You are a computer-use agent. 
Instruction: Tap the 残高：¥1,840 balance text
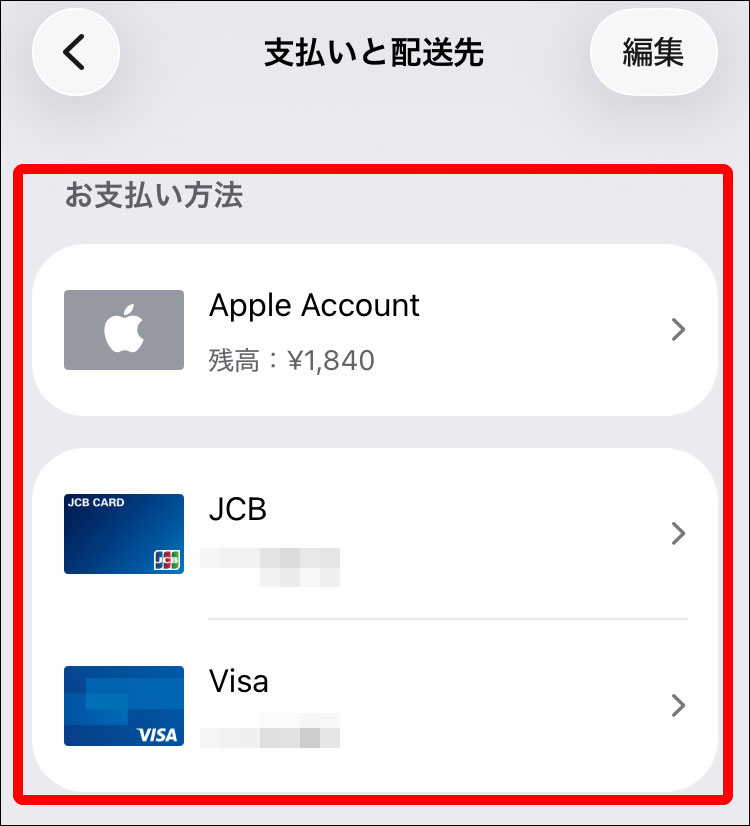coord(289,359)
